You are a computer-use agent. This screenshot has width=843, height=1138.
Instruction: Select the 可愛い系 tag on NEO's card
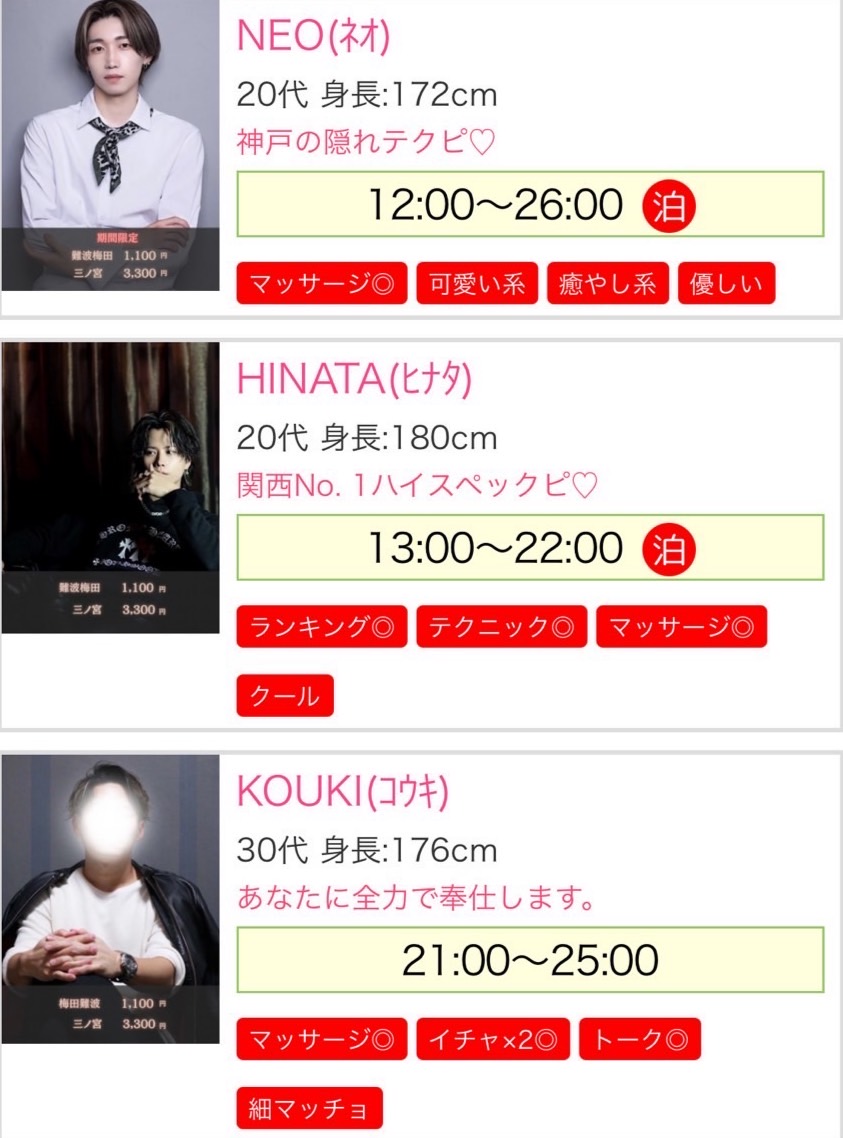tap(477, 284)
